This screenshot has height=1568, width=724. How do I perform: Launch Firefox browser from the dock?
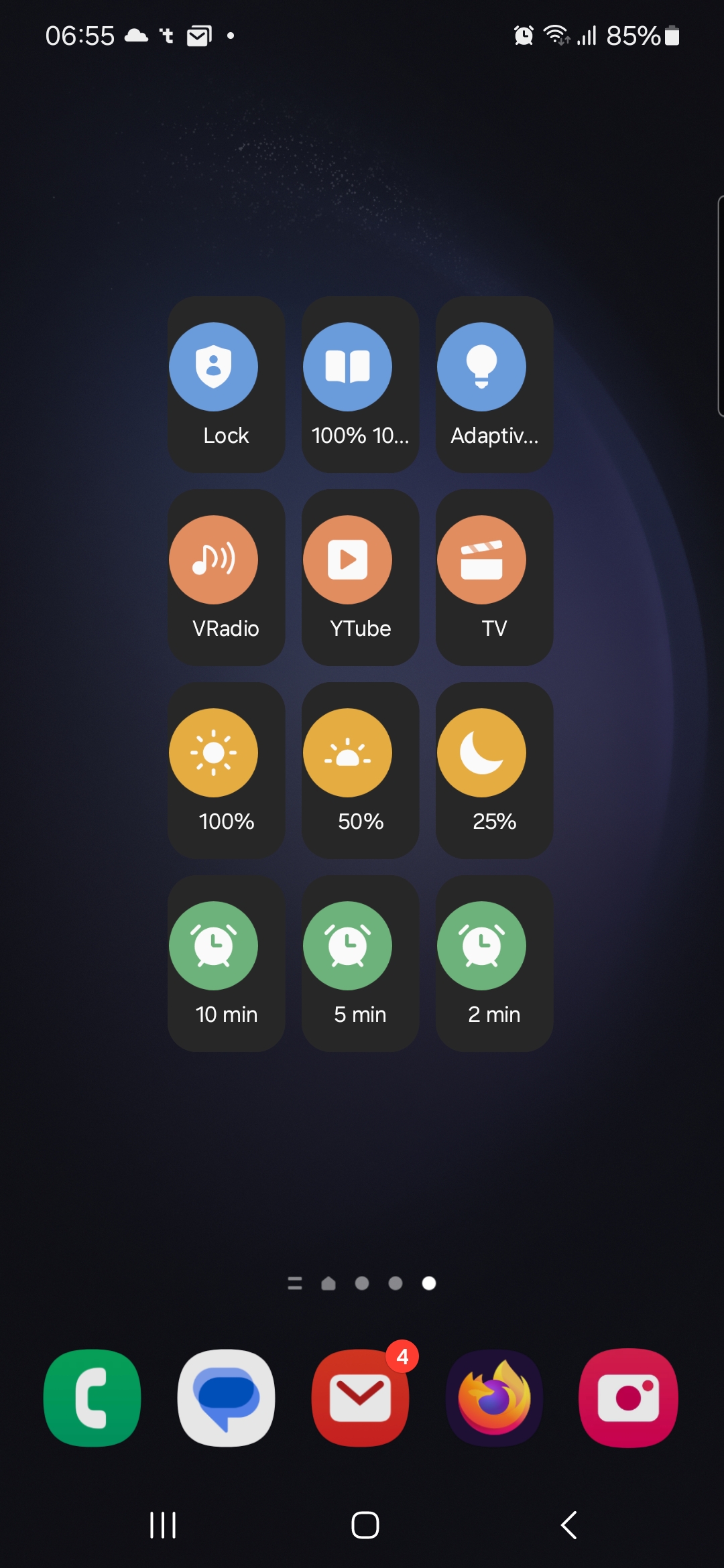495,1398
